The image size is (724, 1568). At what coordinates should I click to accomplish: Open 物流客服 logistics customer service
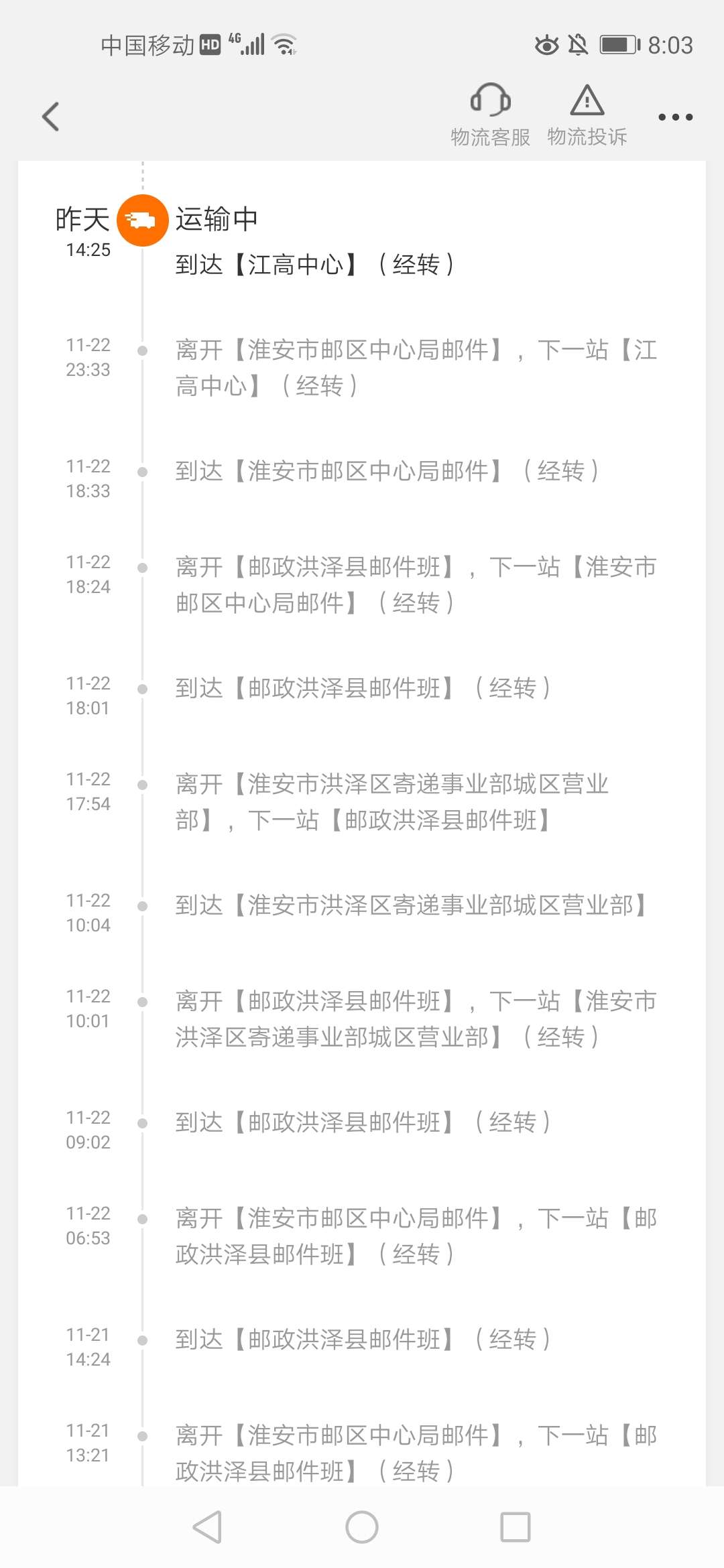[490, 115]
